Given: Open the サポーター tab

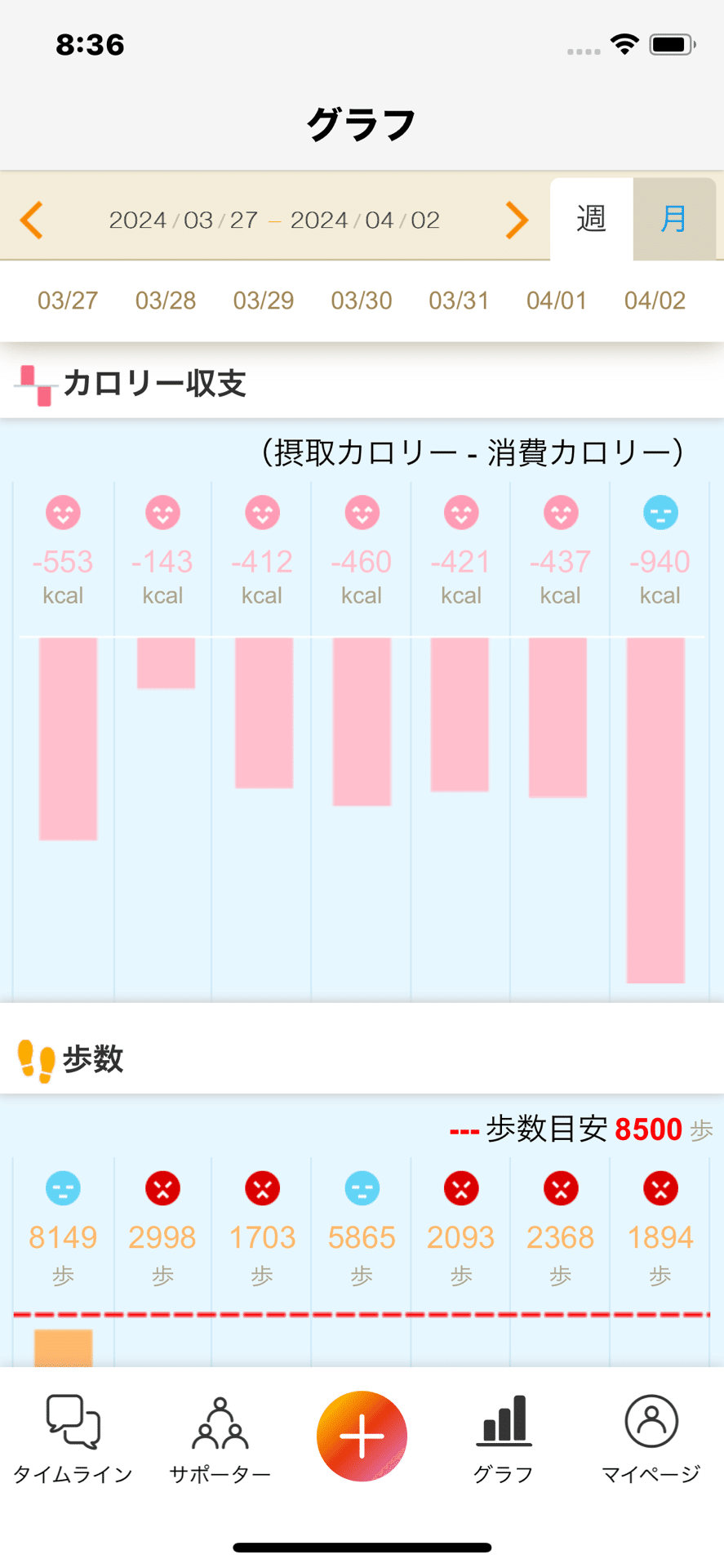Looking at the screenshot, I should click(220, 1439).
